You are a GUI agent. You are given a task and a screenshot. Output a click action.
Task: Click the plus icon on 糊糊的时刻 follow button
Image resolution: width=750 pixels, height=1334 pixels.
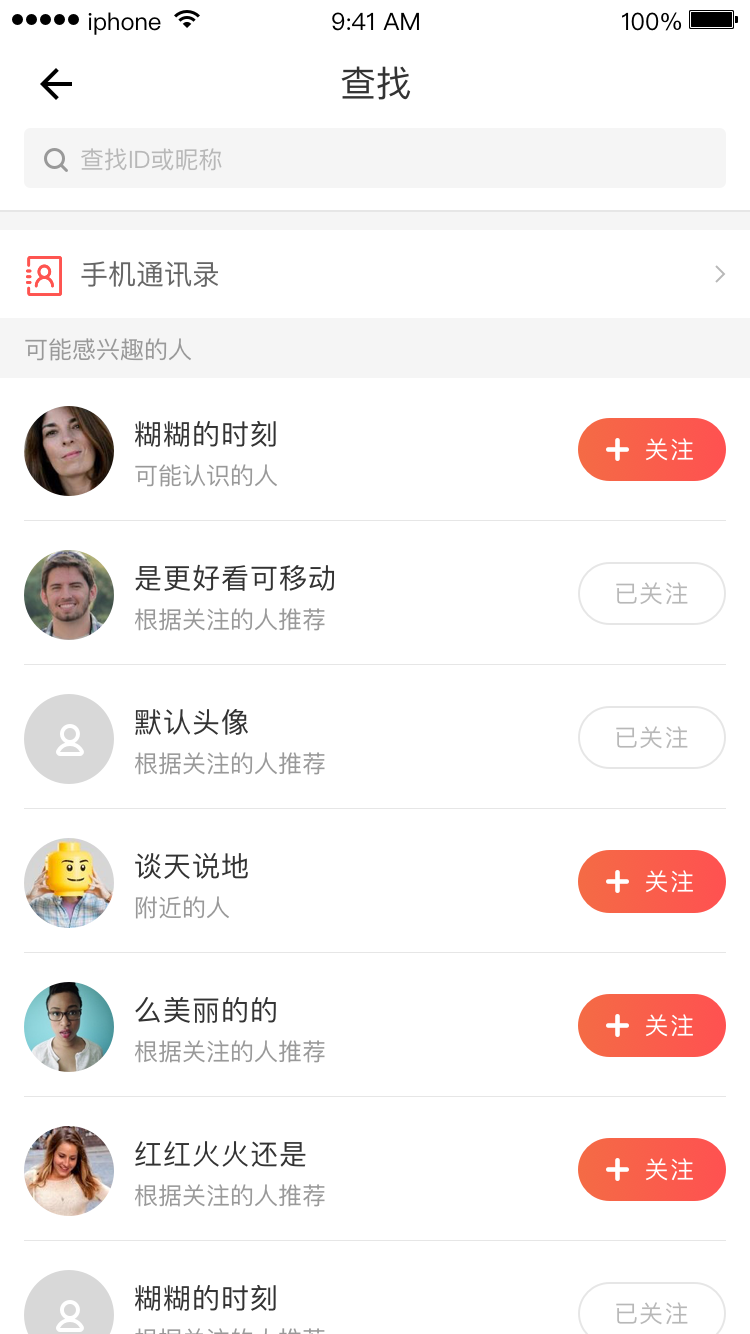(617, 450)
